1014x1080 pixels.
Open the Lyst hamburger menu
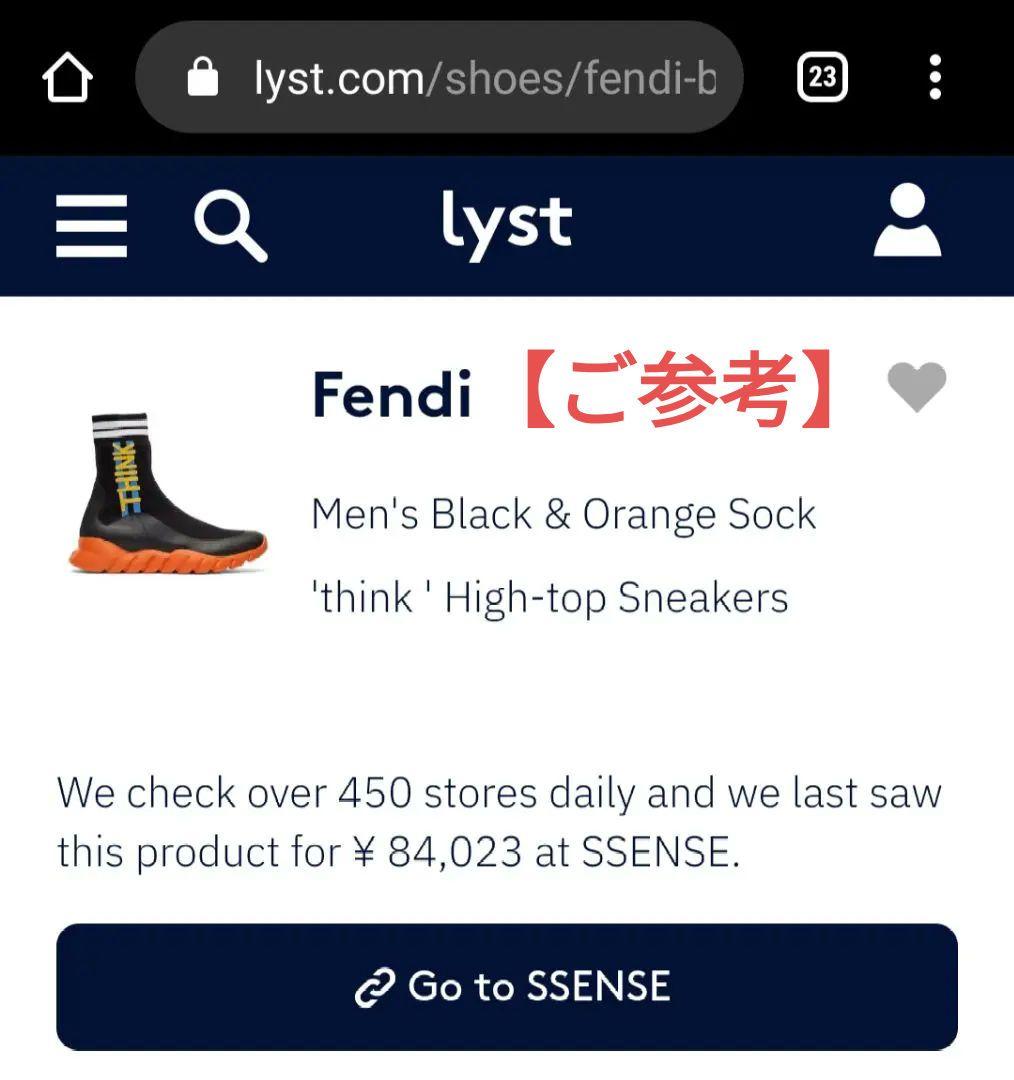click(x=91, y=225)
